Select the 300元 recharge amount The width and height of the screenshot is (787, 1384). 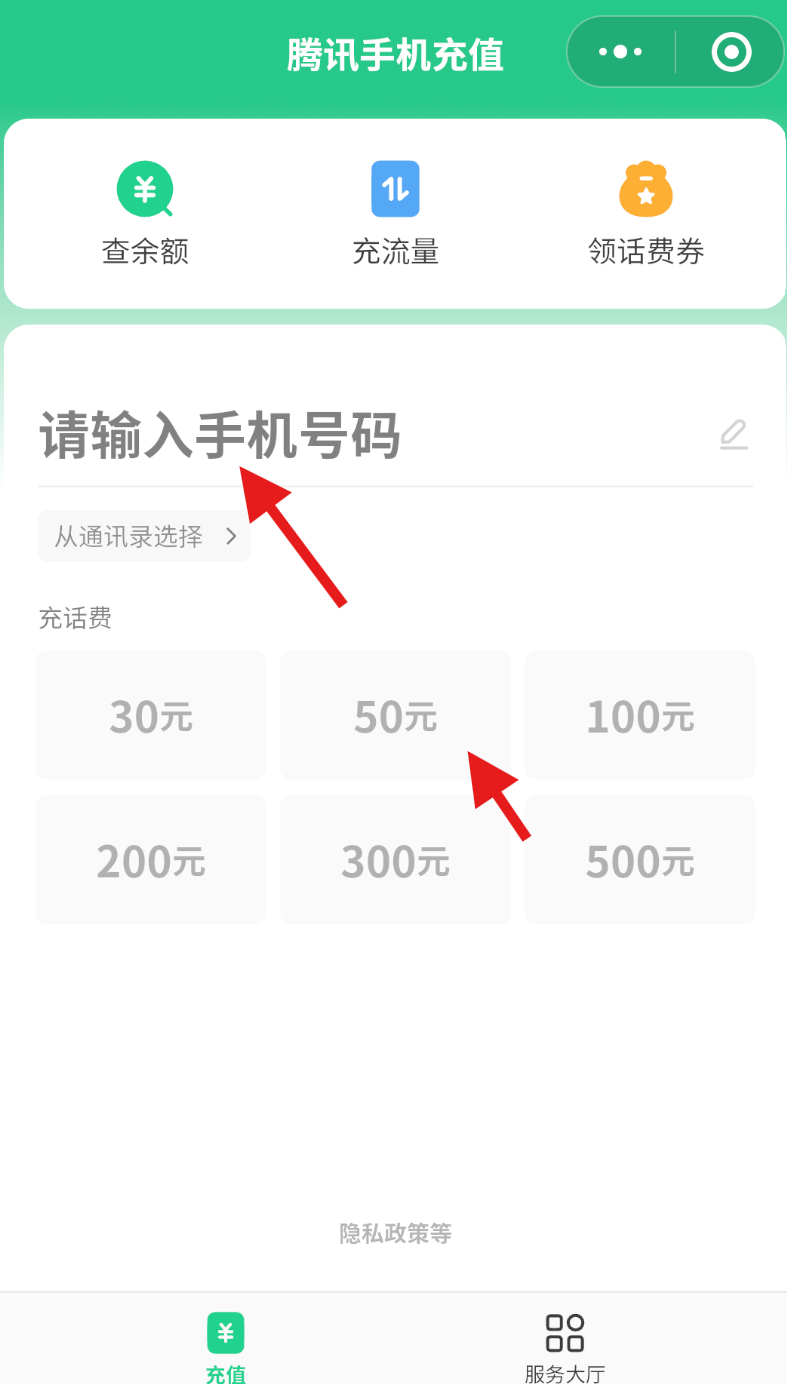(x=395, y=860)
